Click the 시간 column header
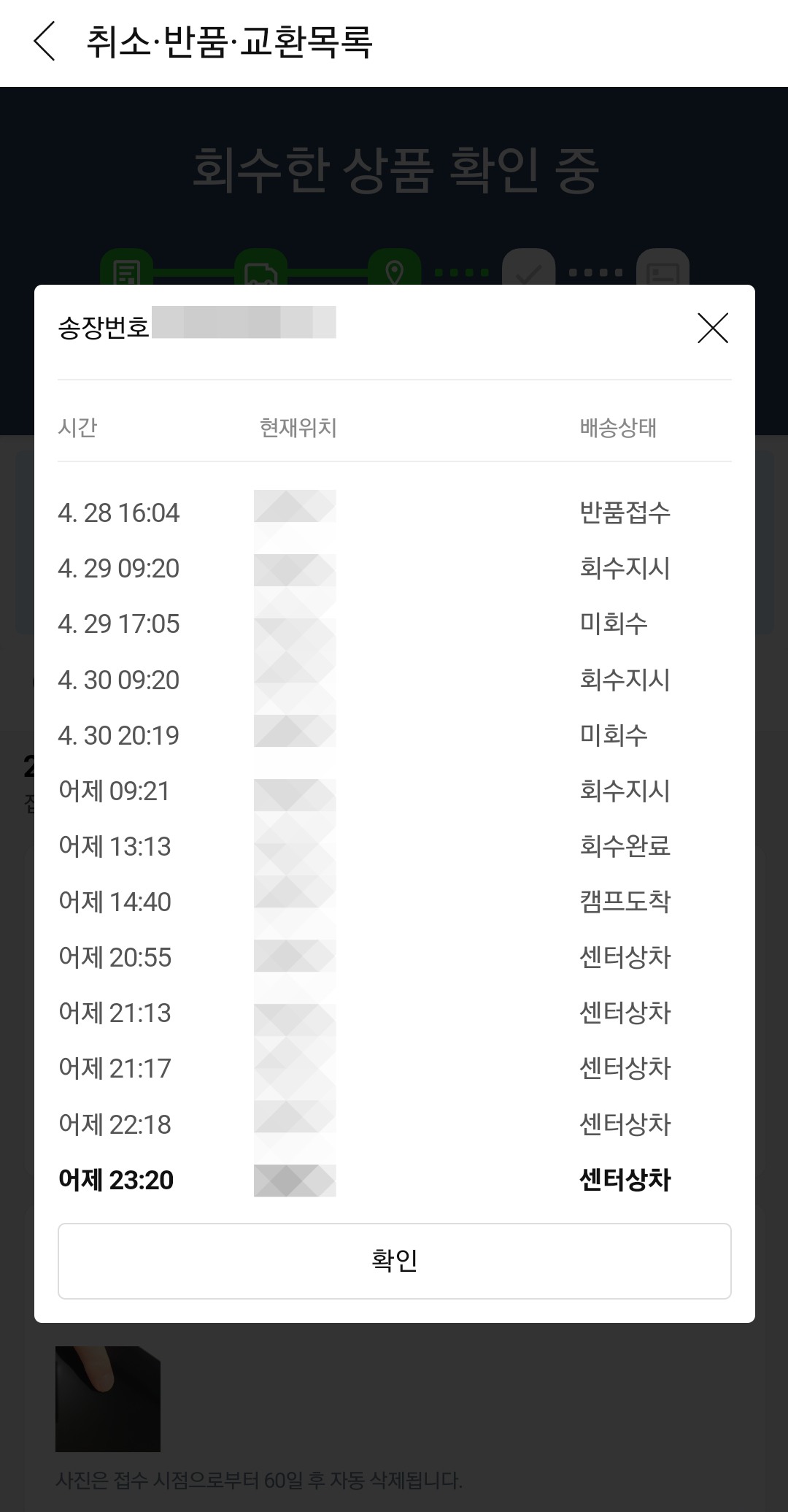788x1512 pixels. pos(79,429)
